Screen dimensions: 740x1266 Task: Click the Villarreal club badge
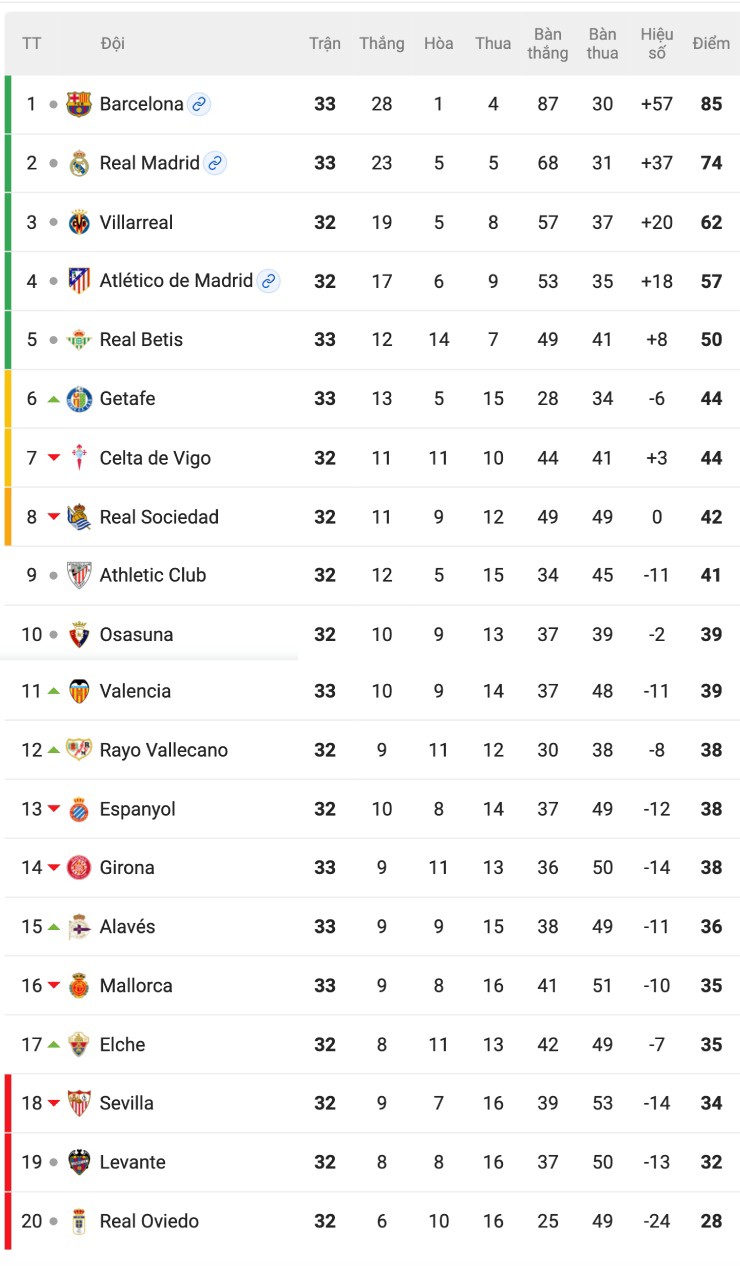click(x=78, y=222)
